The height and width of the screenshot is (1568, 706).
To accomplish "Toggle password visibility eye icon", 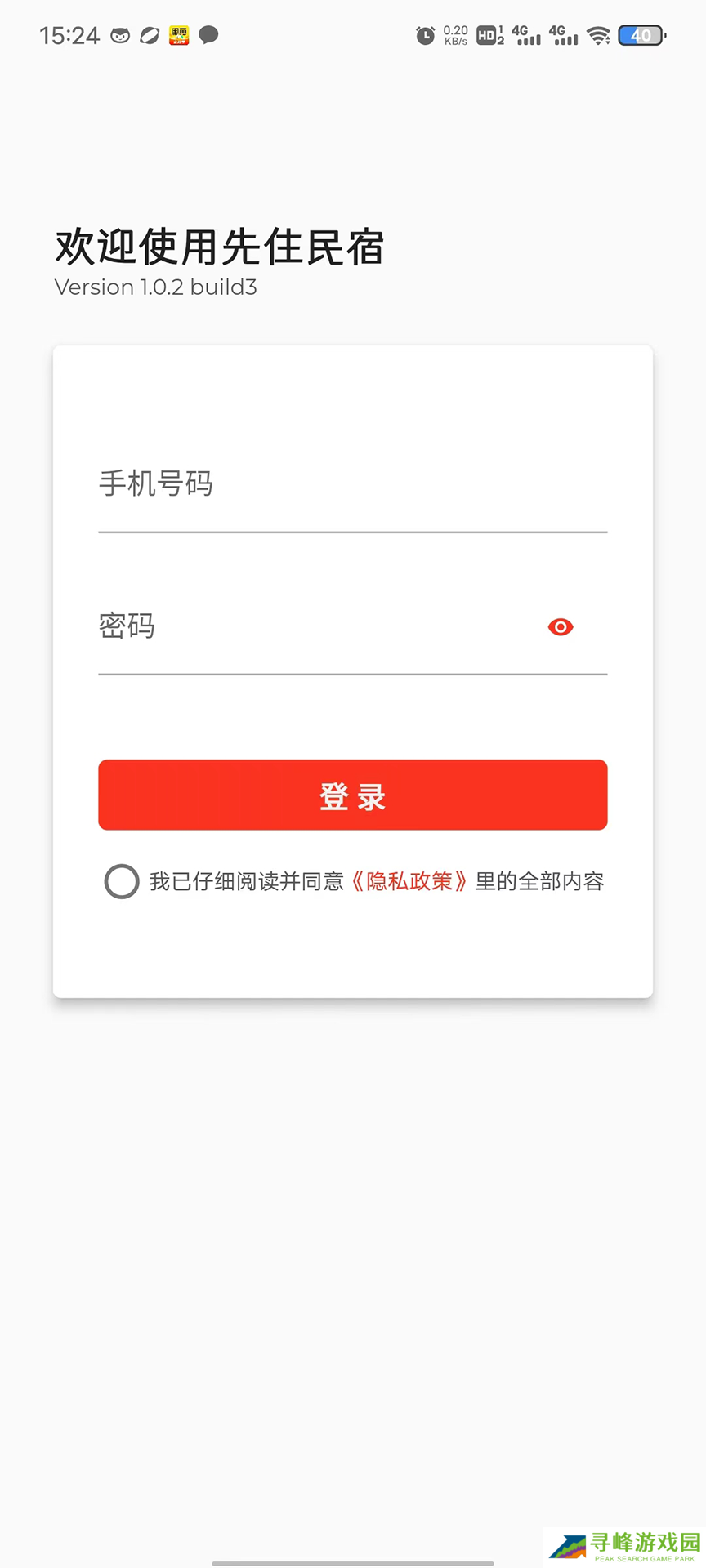I will coord(561,627).
